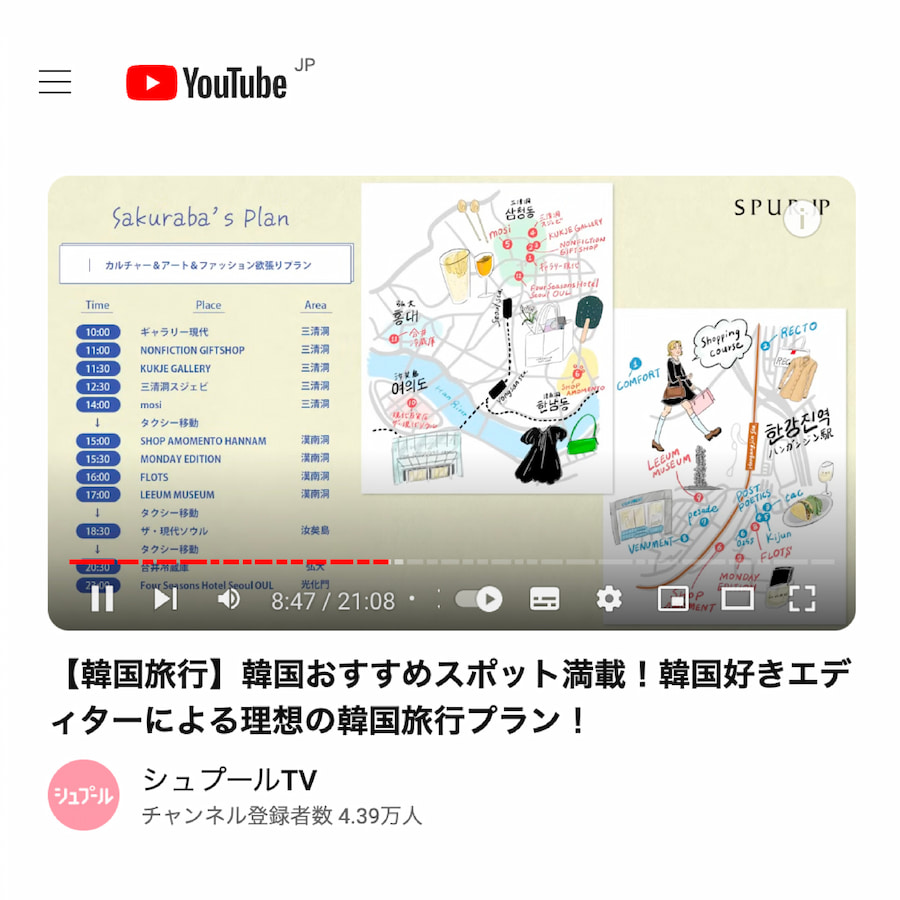Toggle the autoplay switch
The height and width of the screenshot is (900, 900).
[478, 599]
